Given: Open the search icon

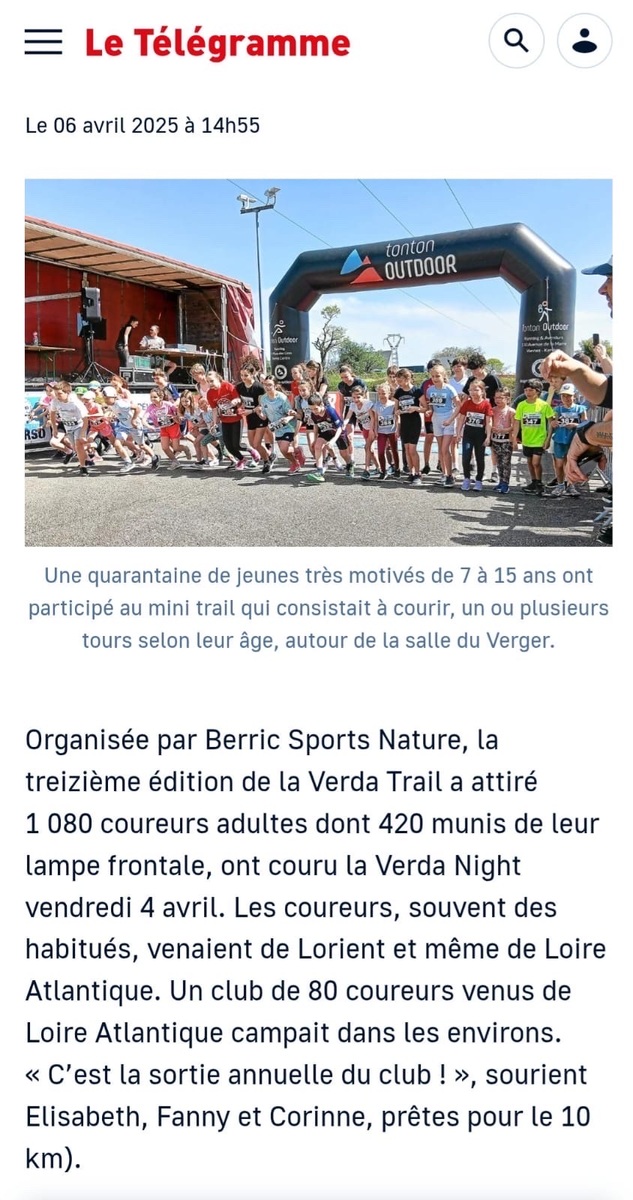Looking at the screenshot, I should tap(516, 41).
